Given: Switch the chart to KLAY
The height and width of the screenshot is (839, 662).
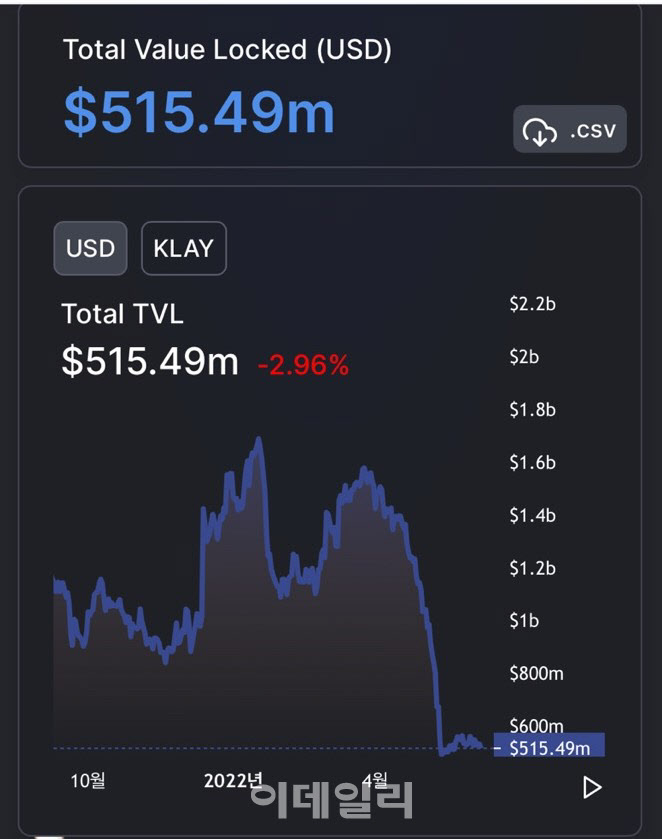Looking at the screenshot, I should click(183, 248).
